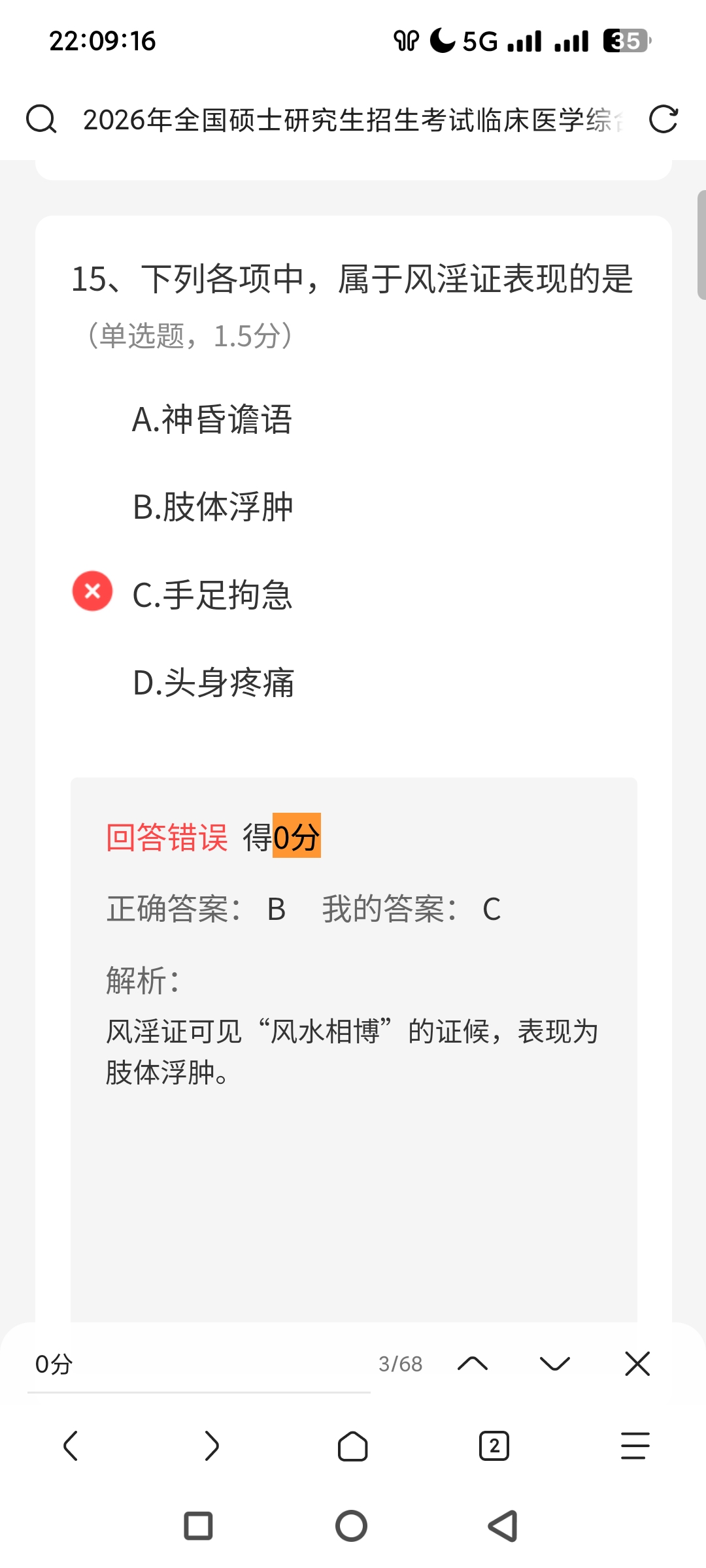Open the address bar with exam title
The height and width of the screenshot is (1568, 706).
pyautogui.click(x=353, y=120)
